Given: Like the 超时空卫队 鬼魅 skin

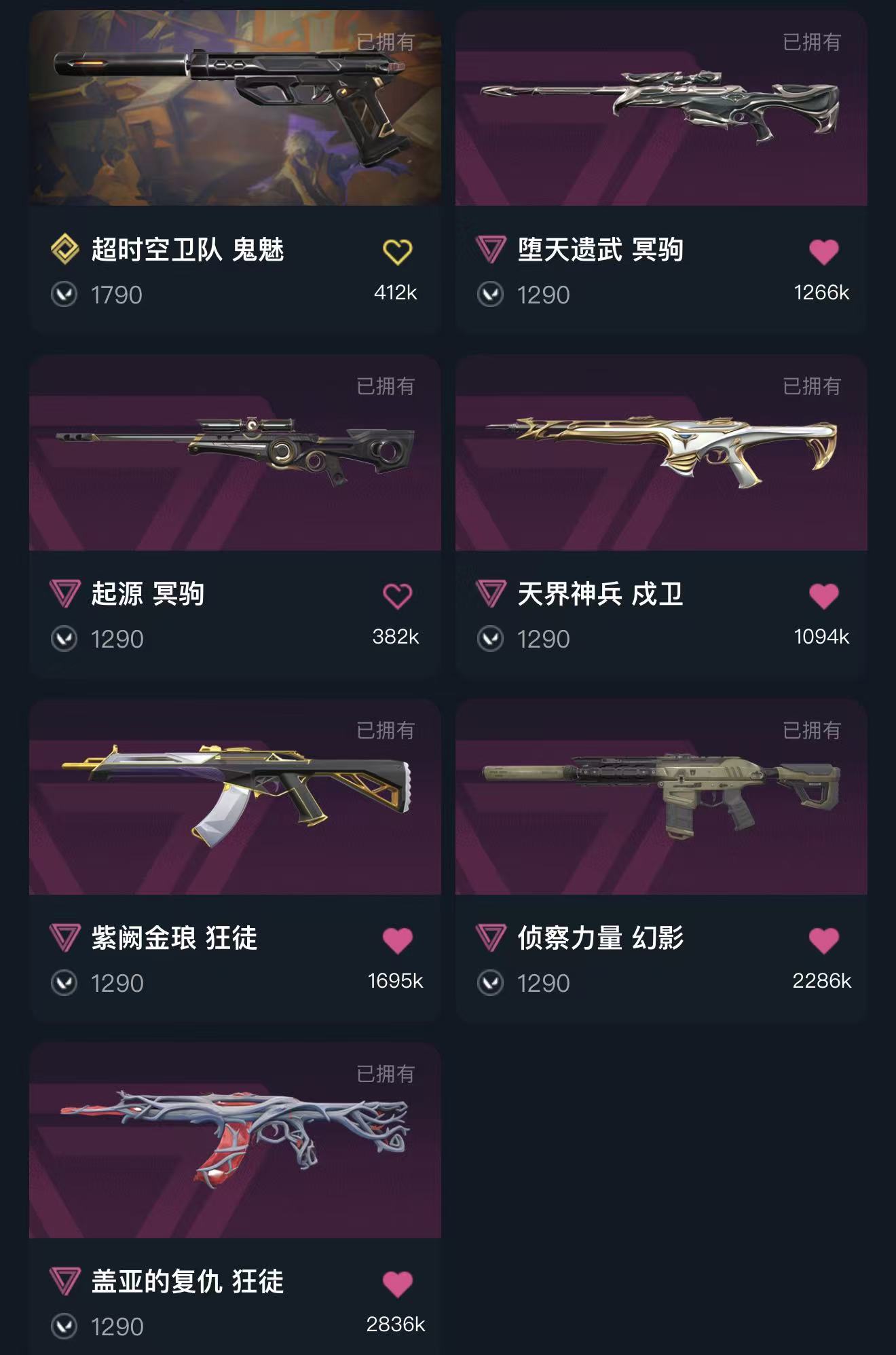Looking at the screenshot, I should point(397,252).
